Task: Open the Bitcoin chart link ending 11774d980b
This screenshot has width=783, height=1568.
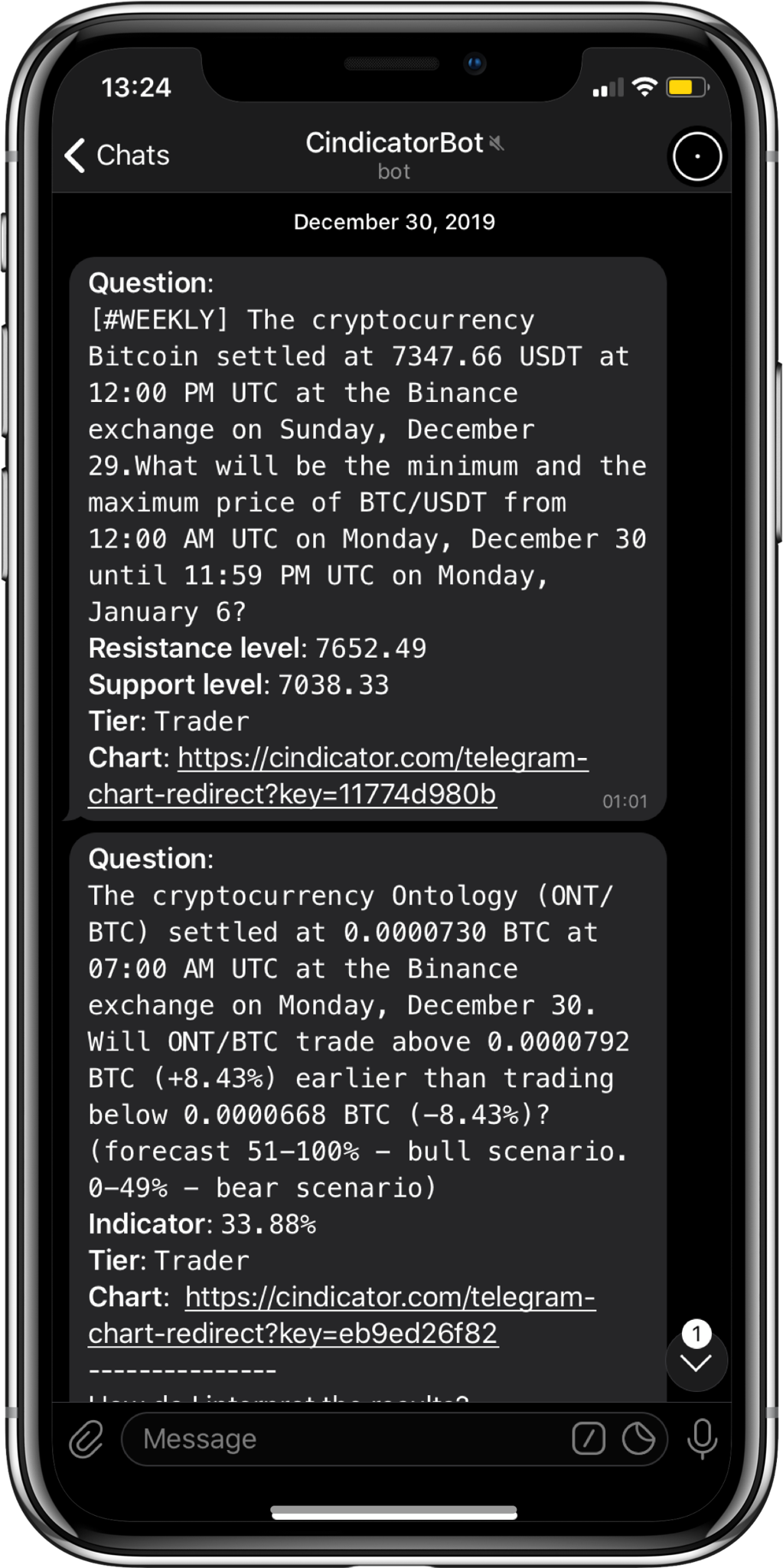Action: [x=338, y=776]
